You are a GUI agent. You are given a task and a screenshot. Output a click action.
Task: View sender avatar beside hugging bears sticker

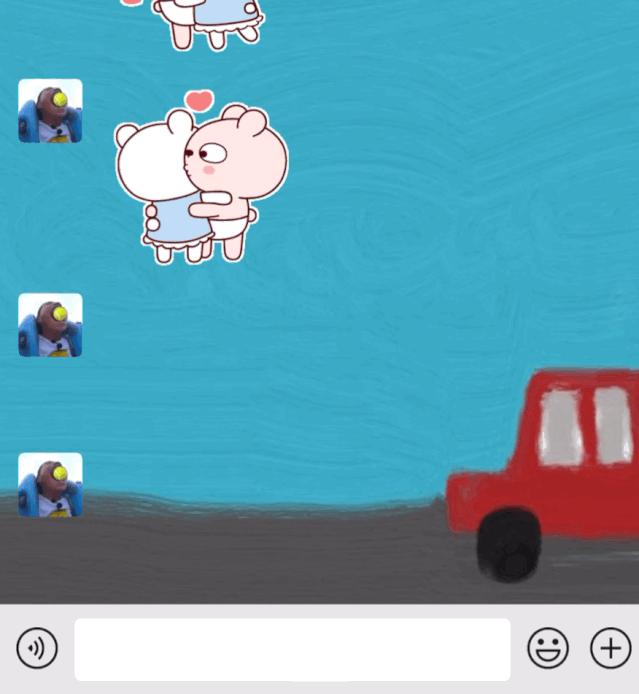click(x=50, y=111)
